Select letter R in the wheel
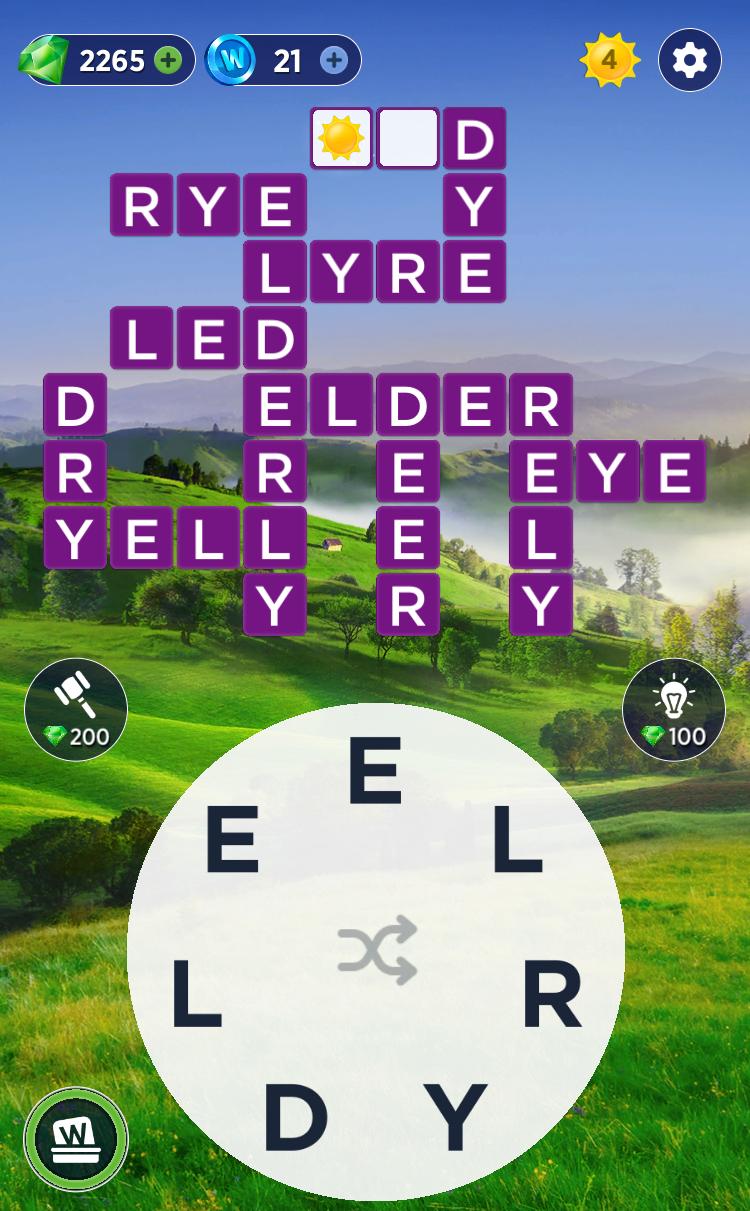This screenshot has height=1211, width=750. [x=552, y=995]
